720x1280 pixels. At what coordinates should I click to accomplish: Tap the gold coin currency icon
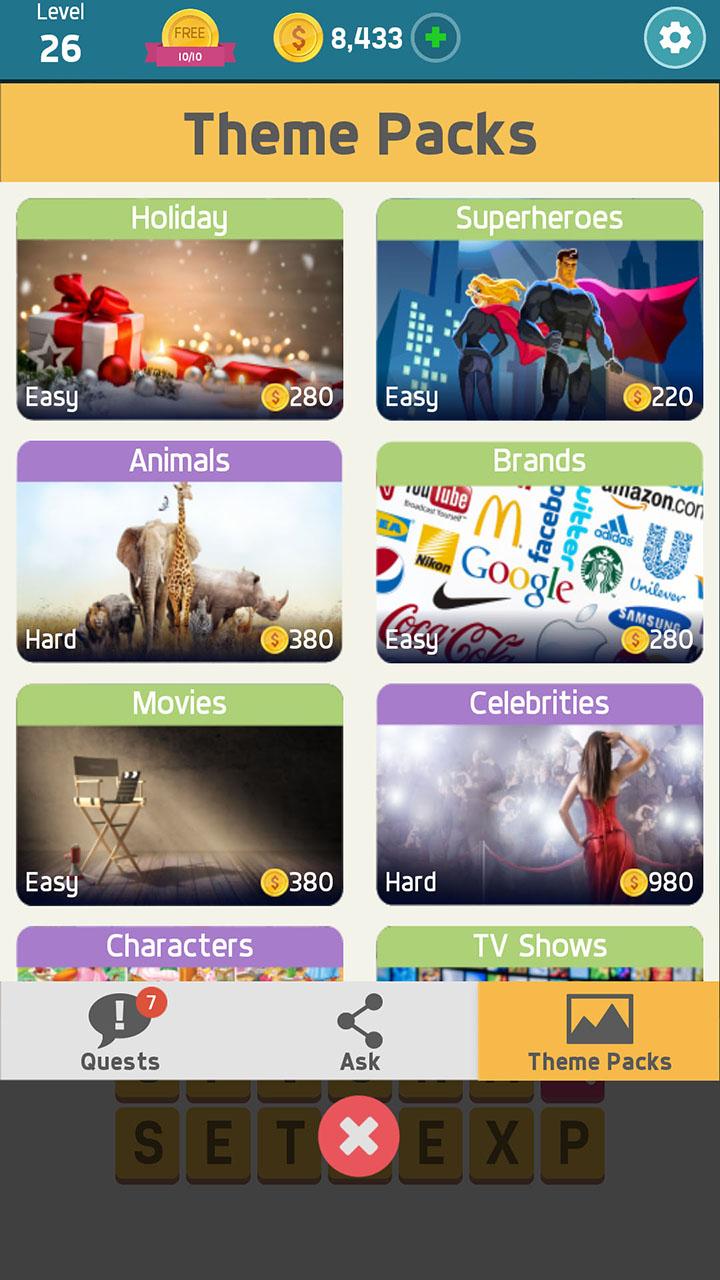[297, 36]
